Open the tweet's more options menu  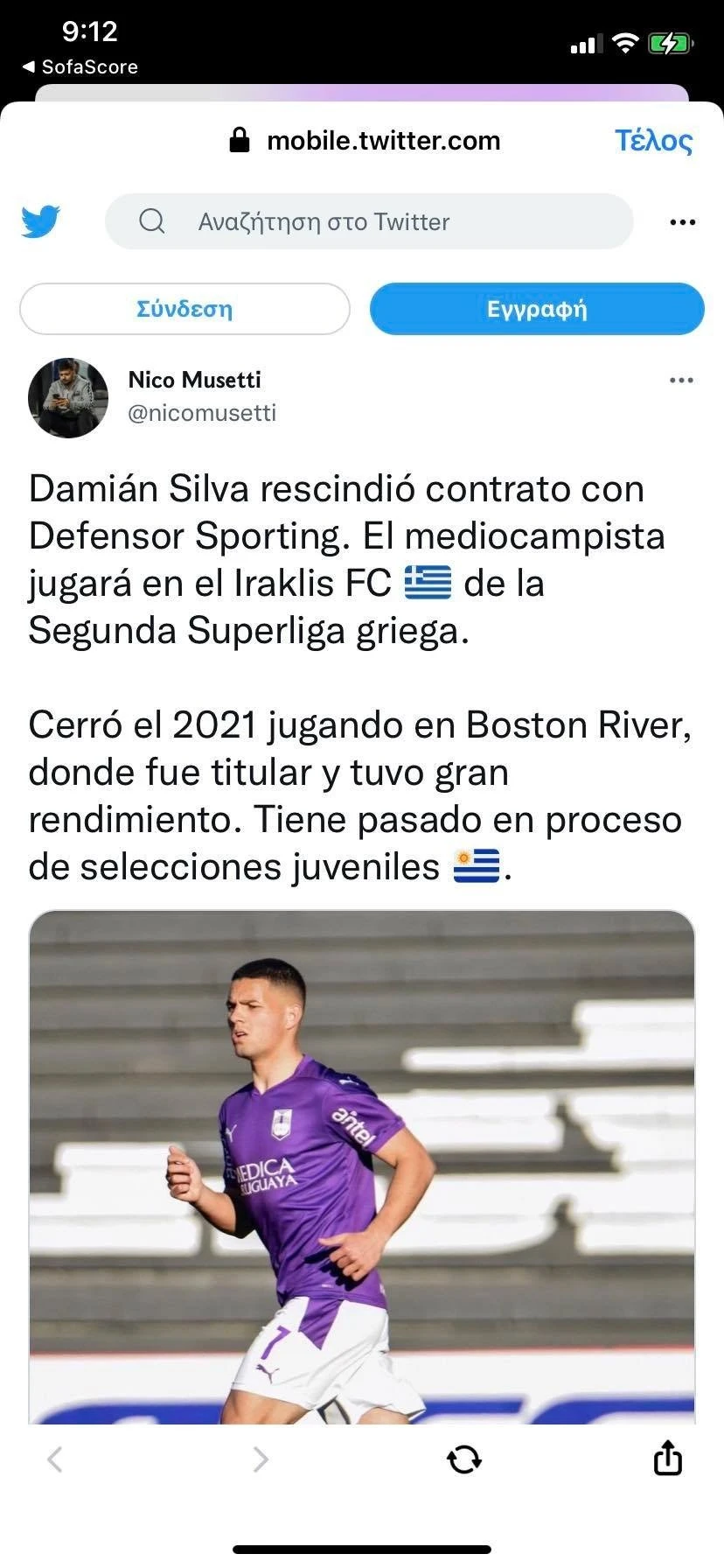click(681, 380)
